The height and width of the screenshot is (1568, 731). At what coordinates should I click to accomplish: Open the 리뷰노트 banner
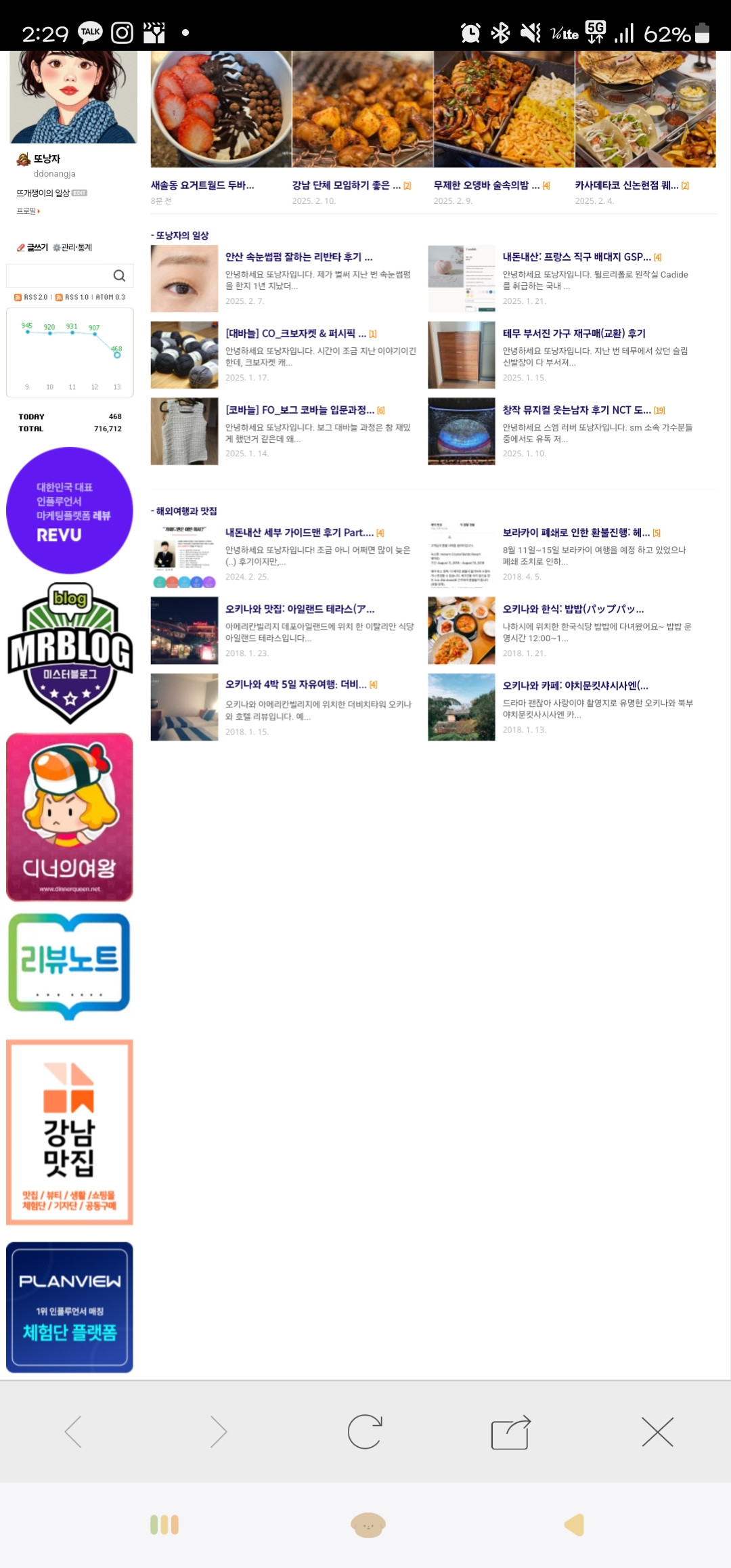coord(69,966)
